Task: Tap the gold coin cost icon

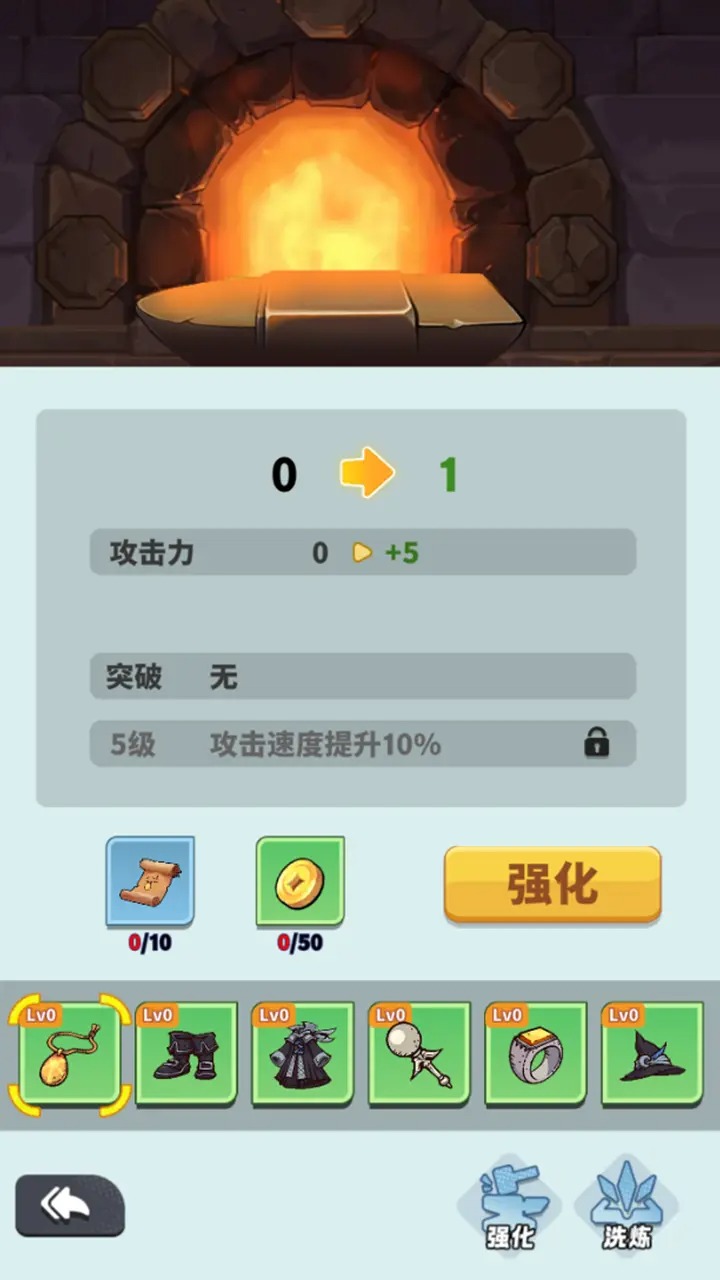Action: 300,881
